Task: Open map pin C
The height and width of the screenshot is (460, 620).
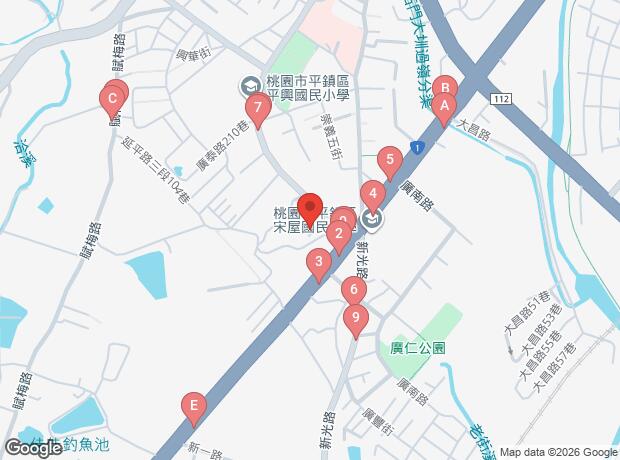Action: [112, 99]
